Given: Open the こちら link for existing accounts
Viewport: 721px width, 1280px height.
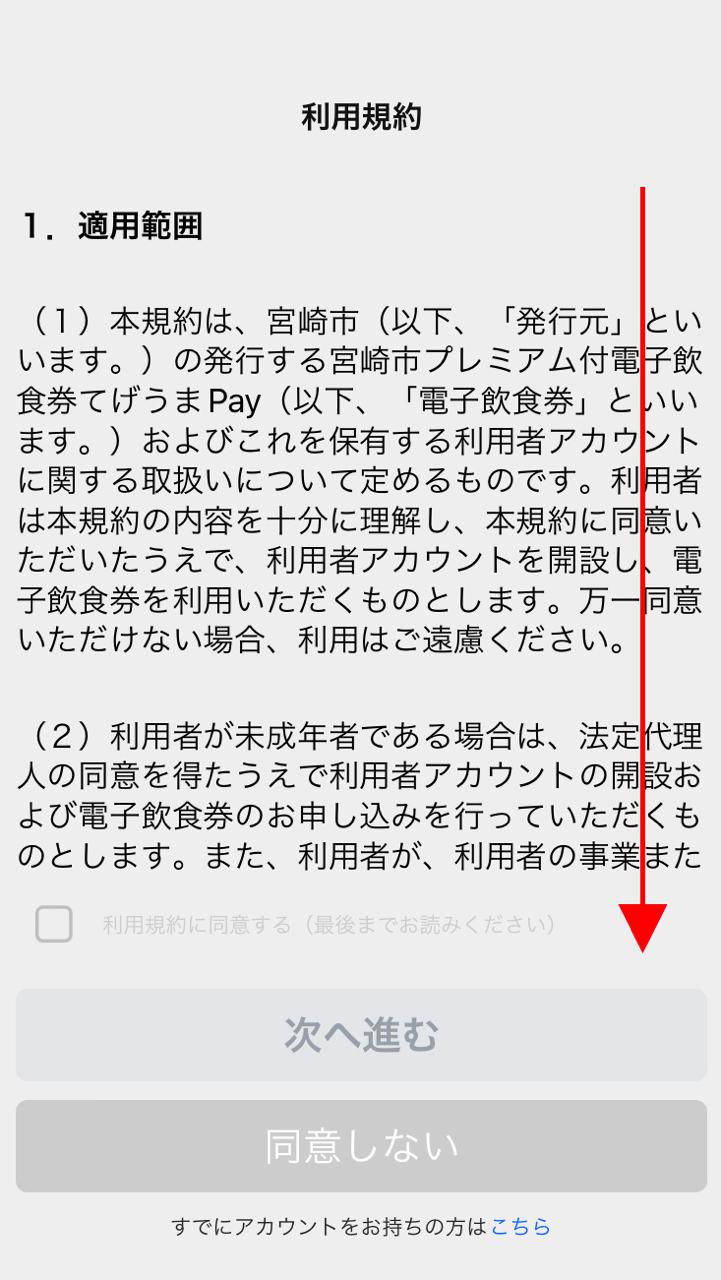Looking at the screenshot, I should tap(520, 1226).
